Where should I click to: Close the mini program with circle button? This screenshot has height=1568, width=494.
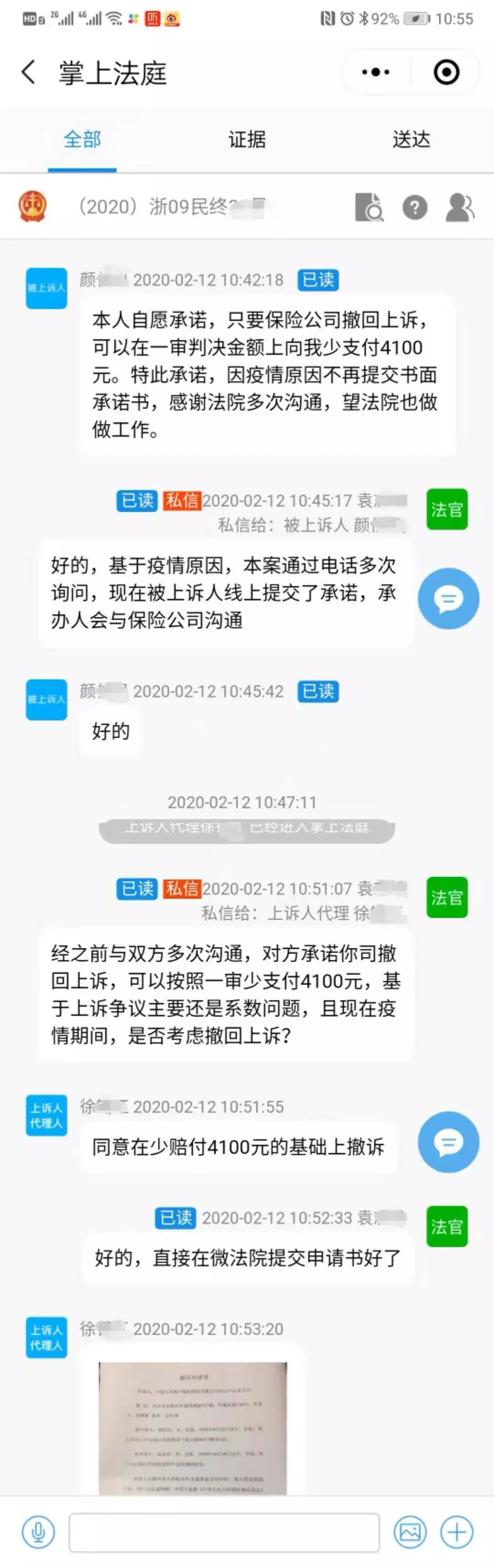(x=446, y=72)
